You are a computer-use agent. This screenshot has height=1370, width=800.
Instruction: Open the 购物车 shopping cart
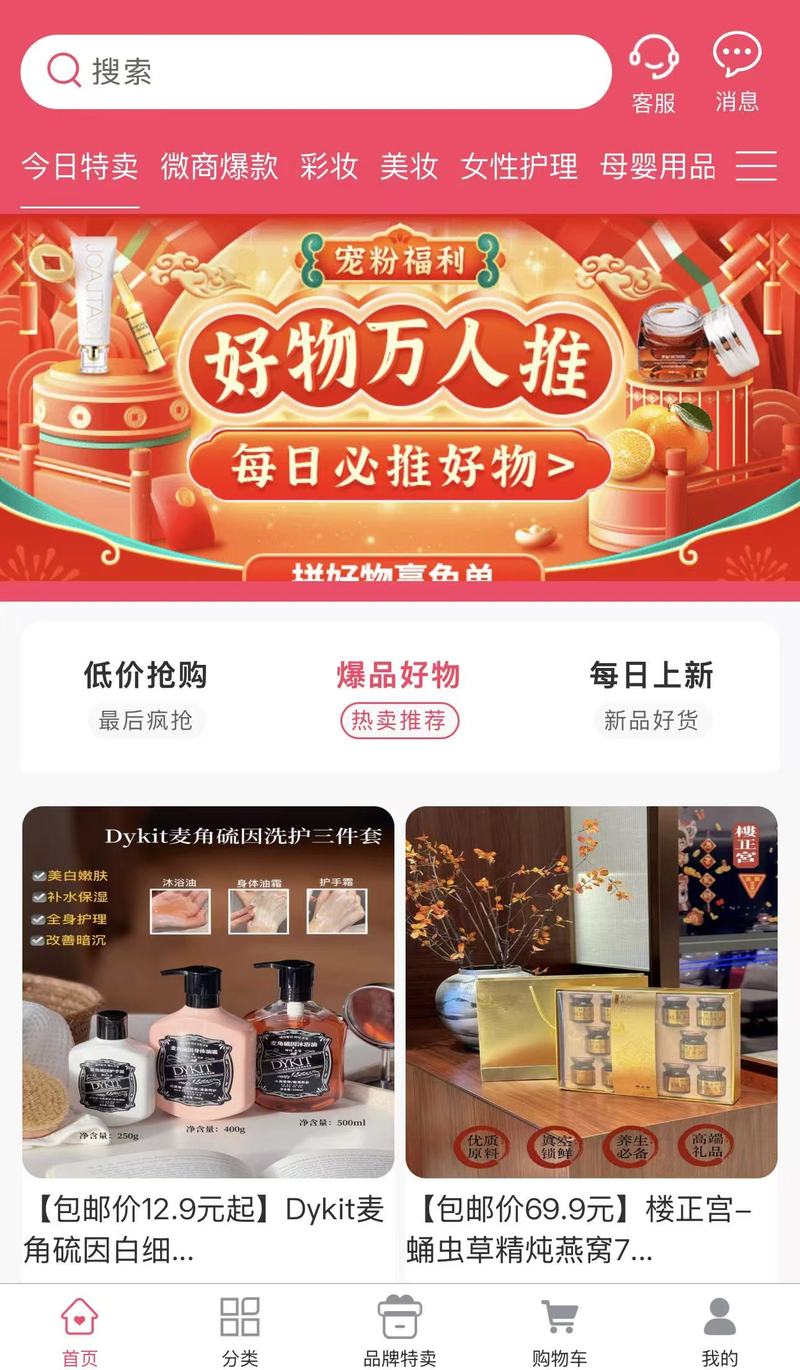coord(560,1330)
